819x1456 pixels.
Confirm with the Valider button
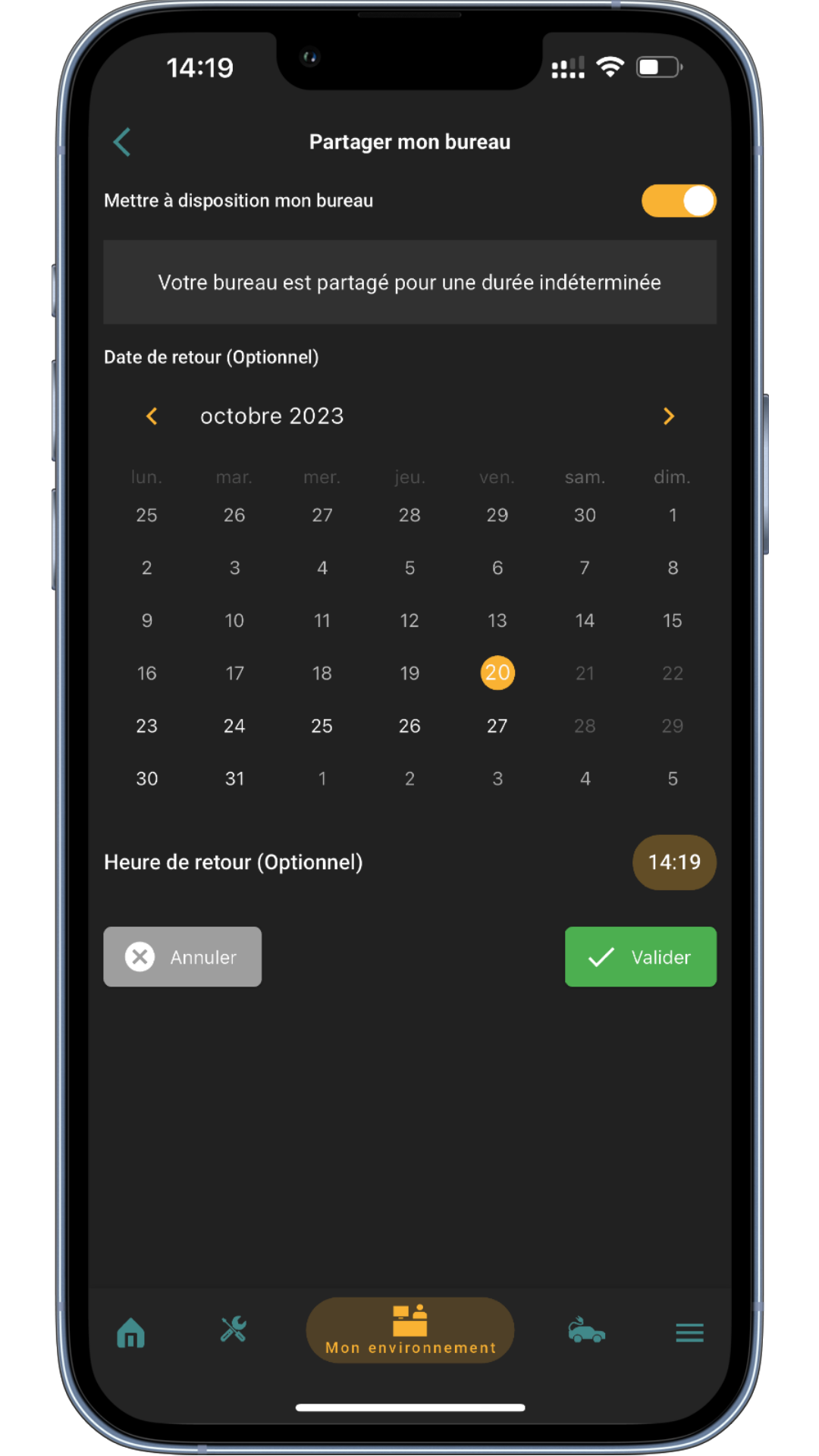(641, 957)
